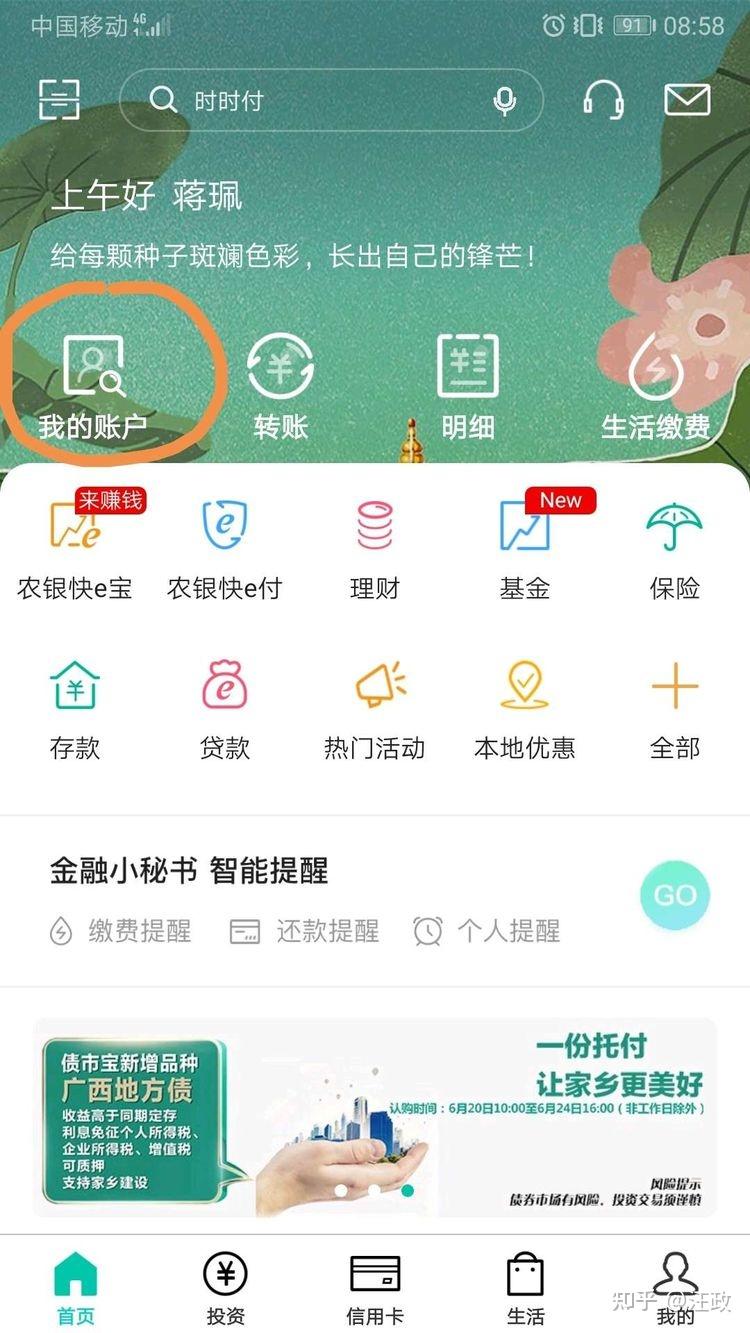Screen dimensions: 750x1333
Task: Start voice search with the microphone
Action: pos(505,100)
